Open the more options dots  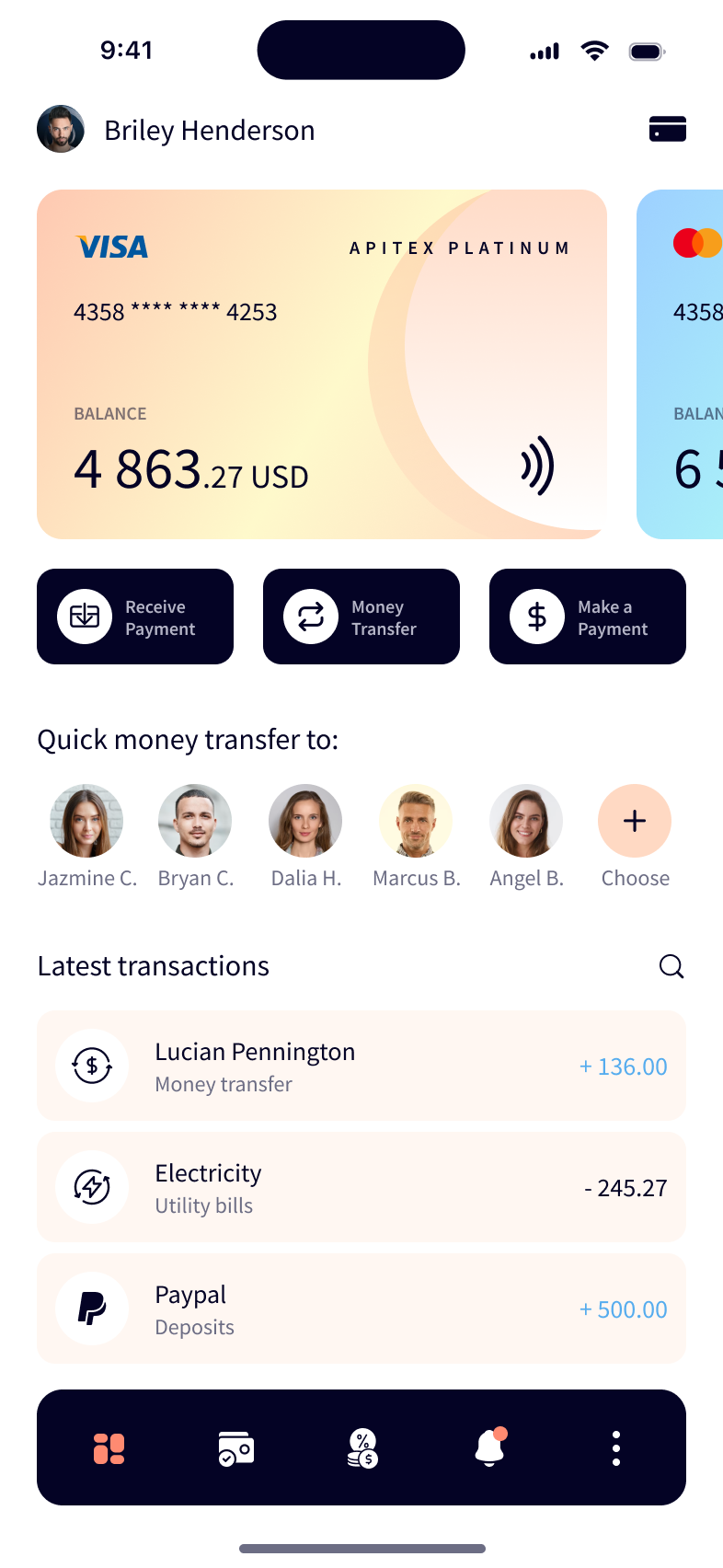(616, 1448)
